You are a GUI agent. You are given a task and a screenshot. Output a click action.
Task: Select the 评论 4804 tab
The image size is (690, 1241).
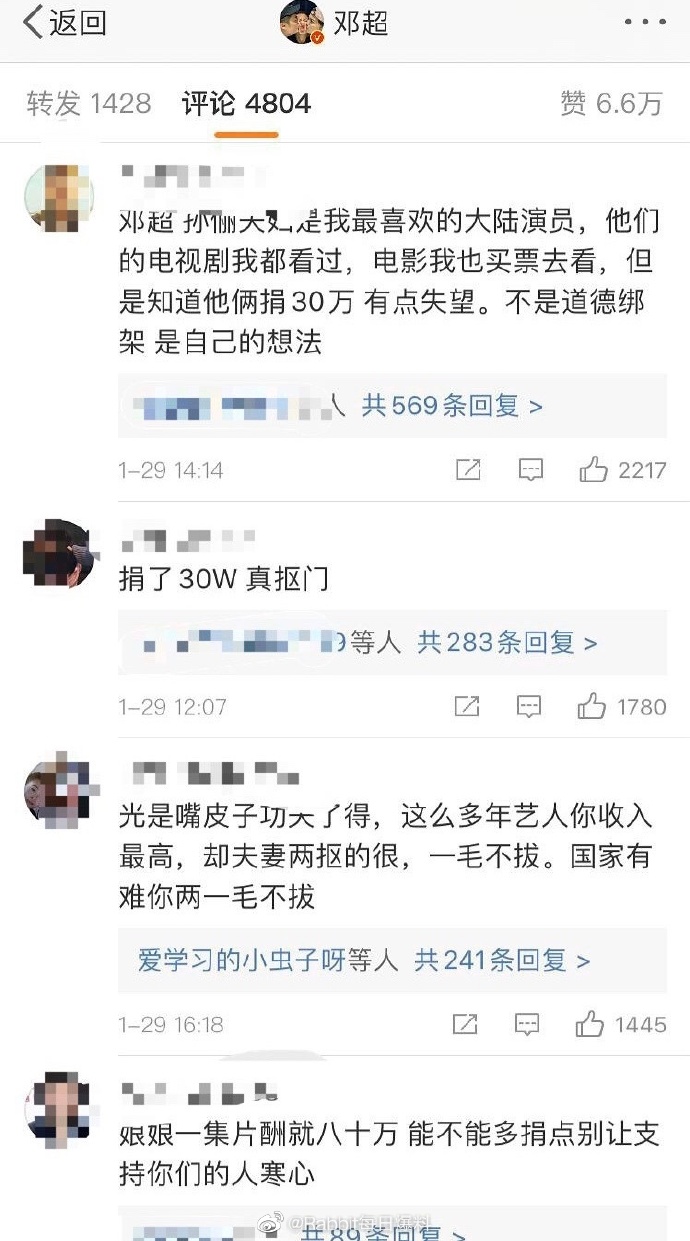[246, 103]
